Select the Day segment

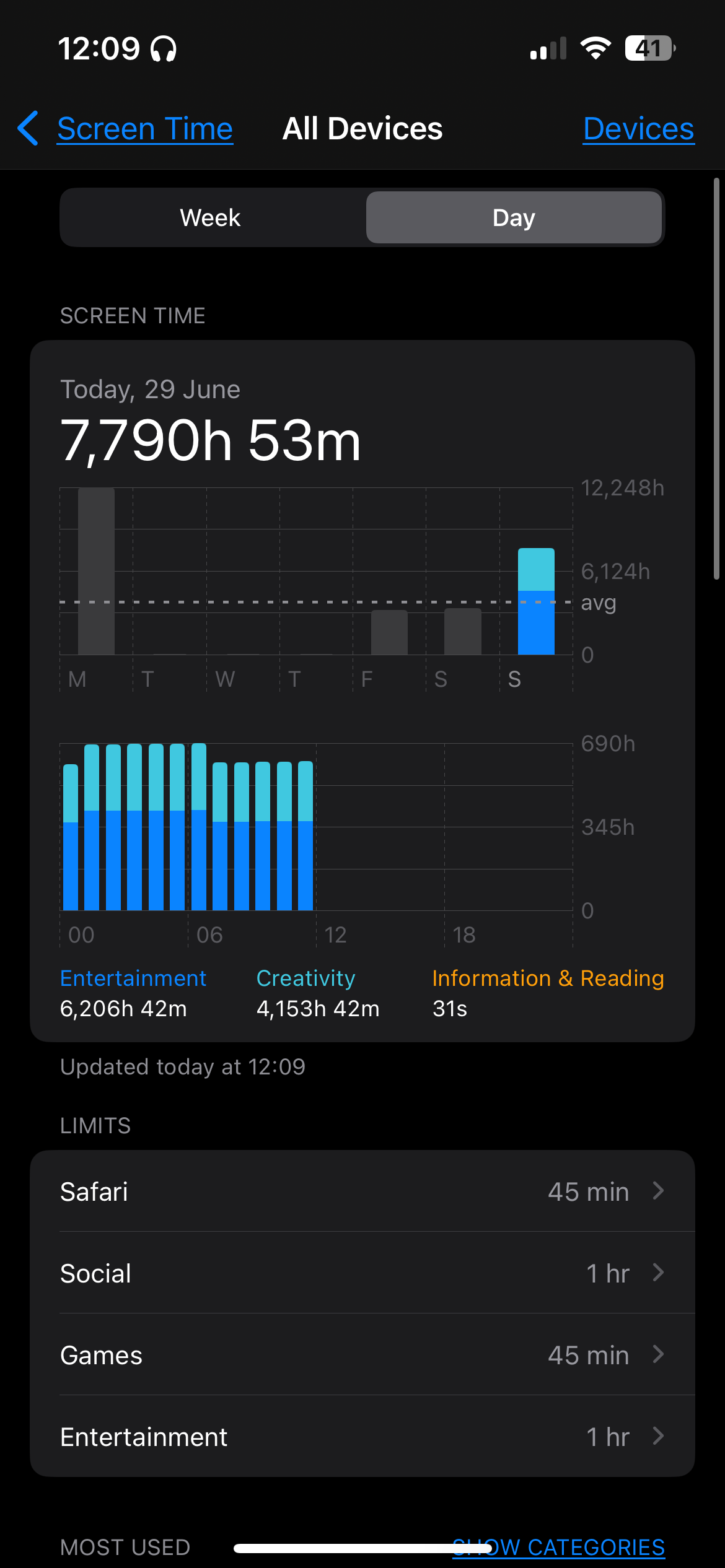click(514, 218)
